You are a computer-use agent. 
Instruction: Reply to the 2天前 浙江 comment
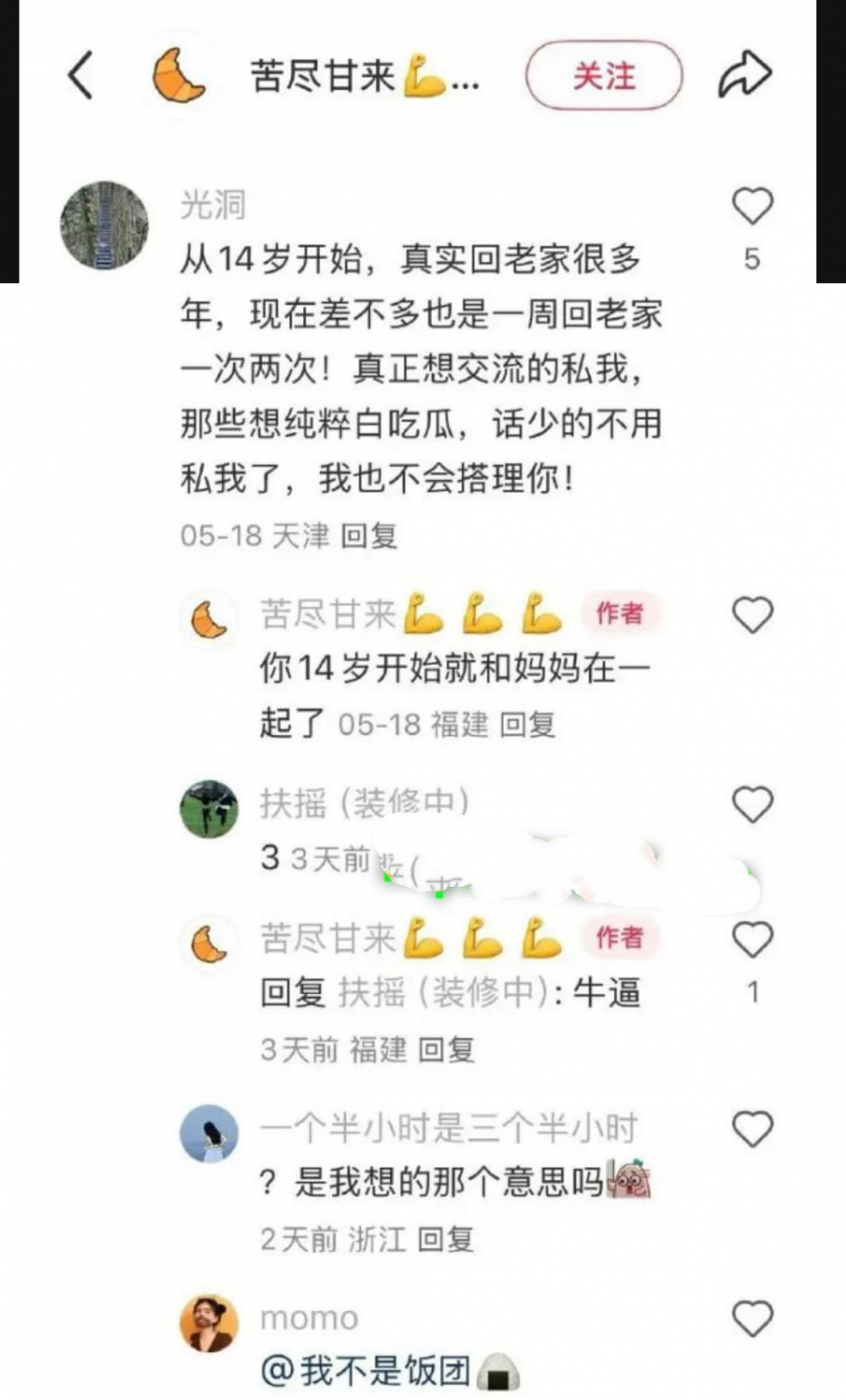pos(446,1239)
